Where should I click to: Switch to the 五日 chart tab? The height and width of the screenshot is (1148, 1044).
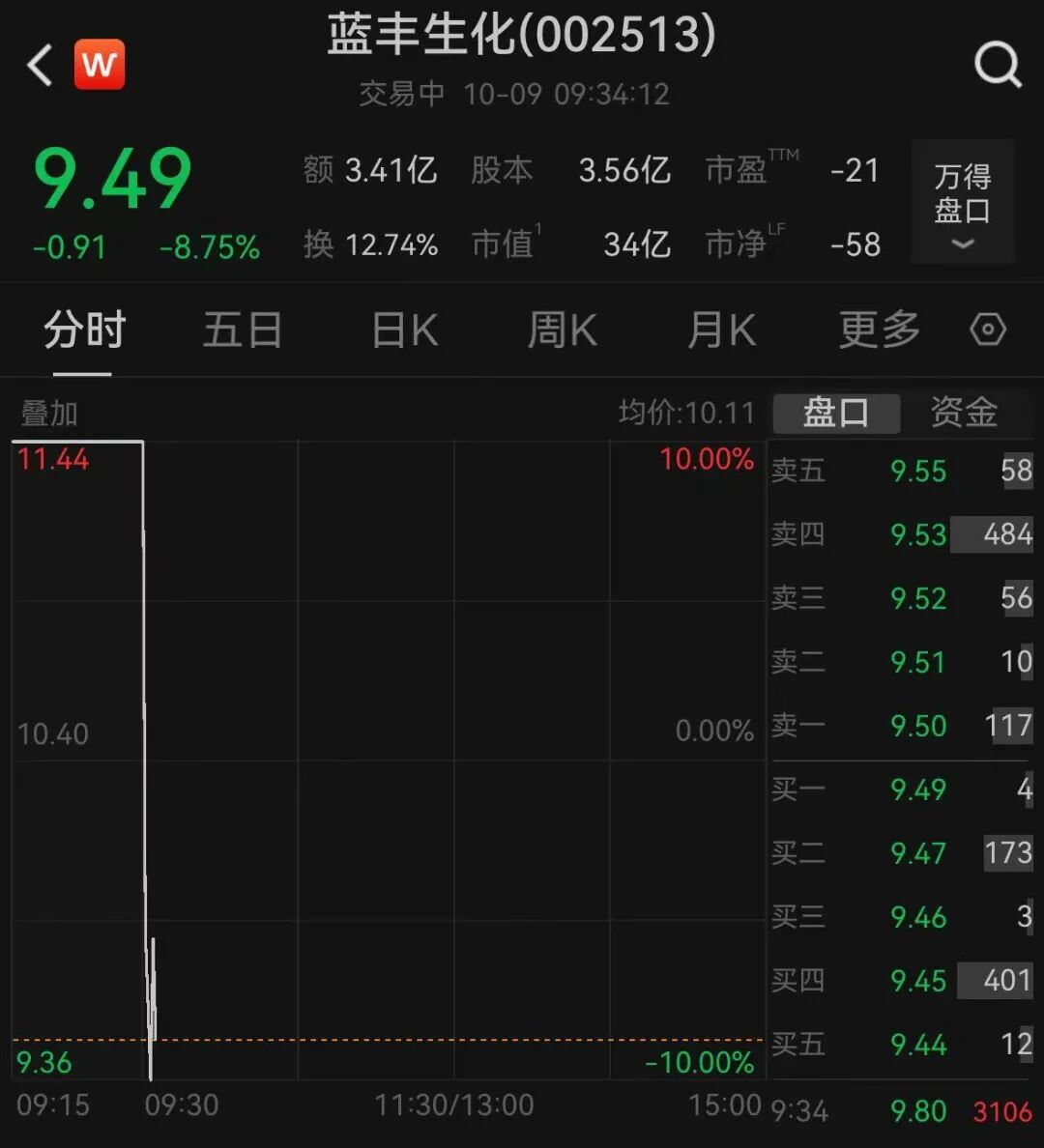(242, 330)
